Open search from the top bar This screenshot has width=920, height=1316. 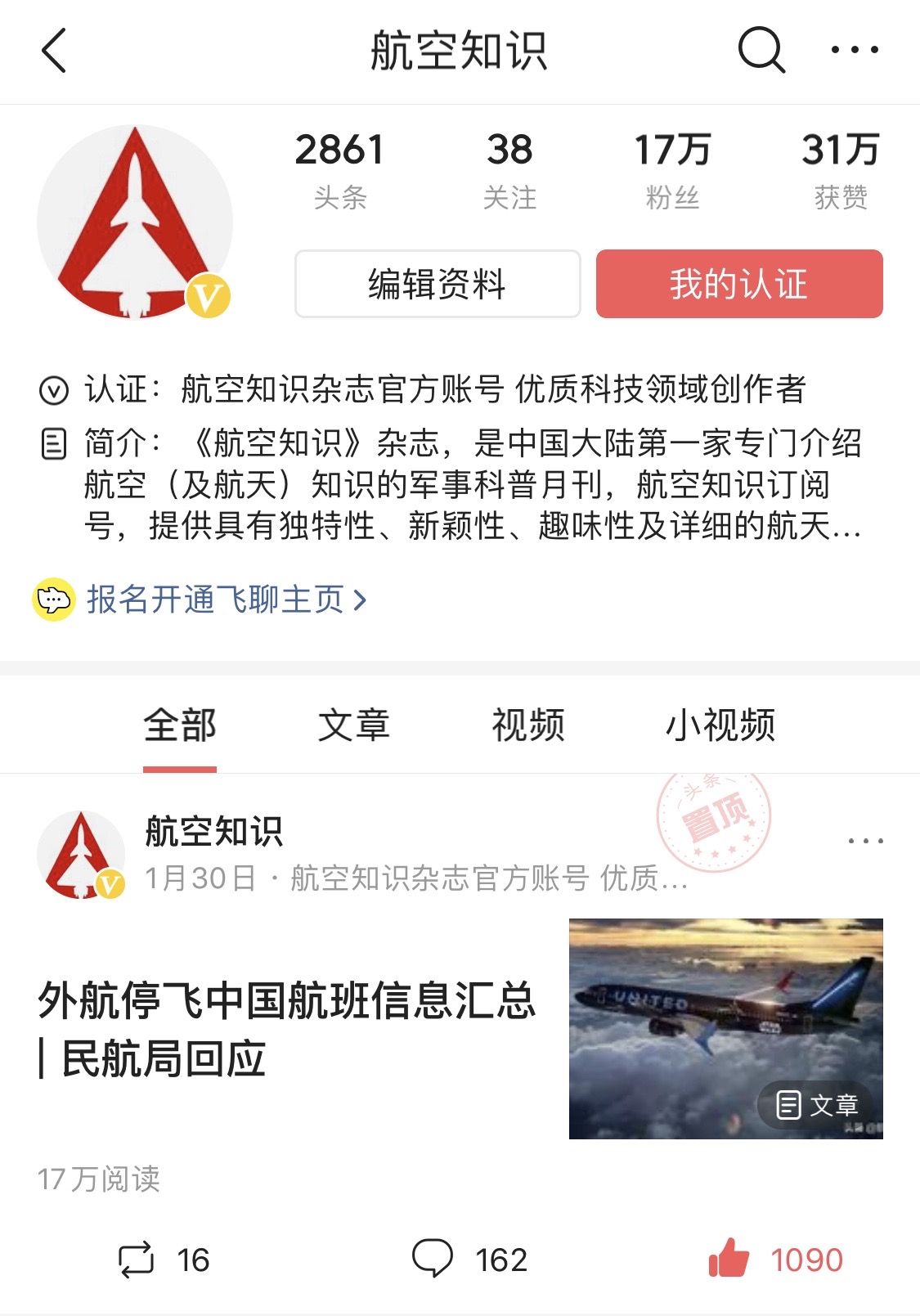pyautogui.click(x=761, y=51)
